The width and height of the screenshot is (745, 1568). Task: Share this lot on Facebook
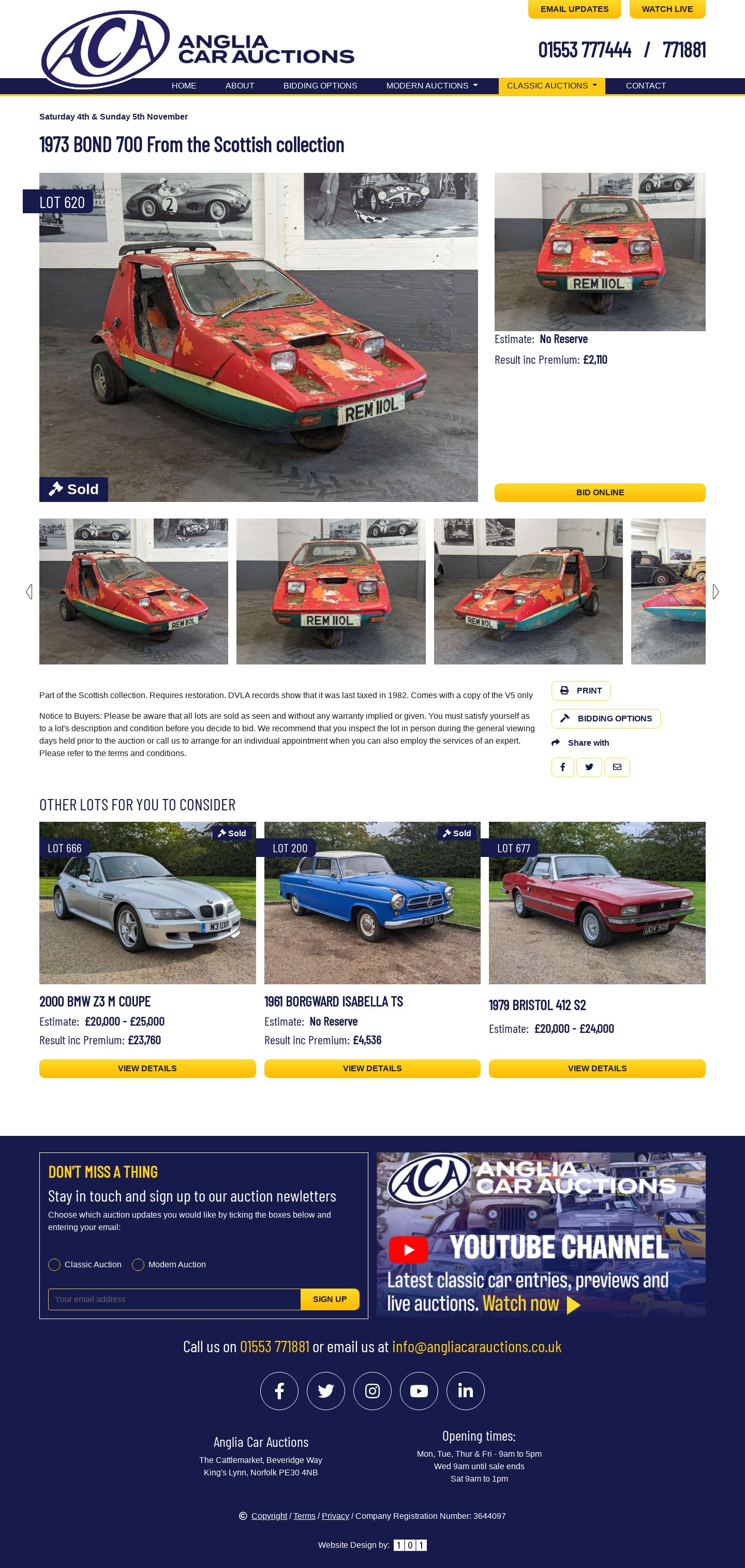point(562,767)
